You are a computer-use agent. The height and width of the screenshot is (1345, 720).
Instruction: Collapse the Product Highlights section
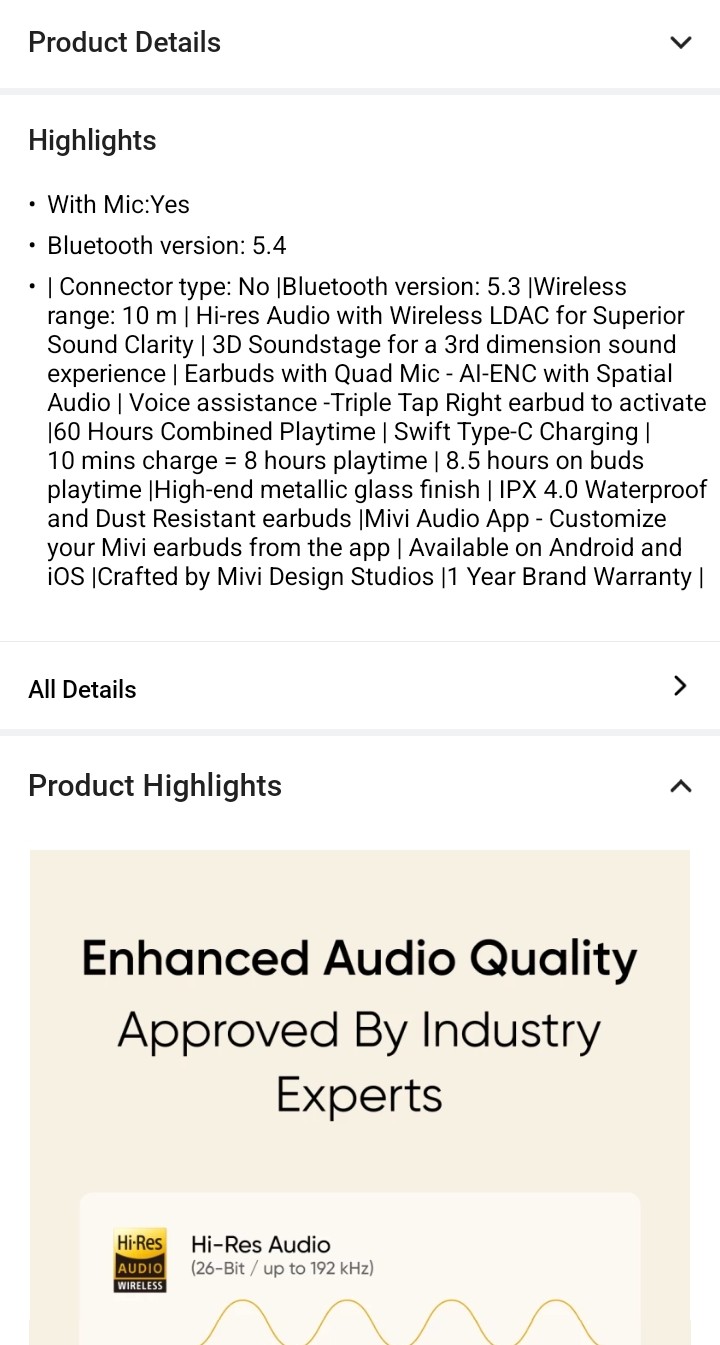click(x=680, y=786)
